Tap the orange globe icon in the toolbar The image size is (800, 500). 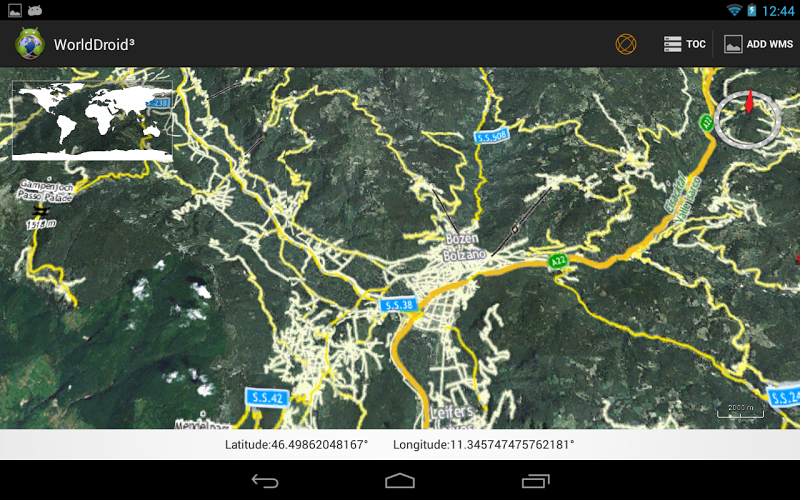tap(626, 44)
